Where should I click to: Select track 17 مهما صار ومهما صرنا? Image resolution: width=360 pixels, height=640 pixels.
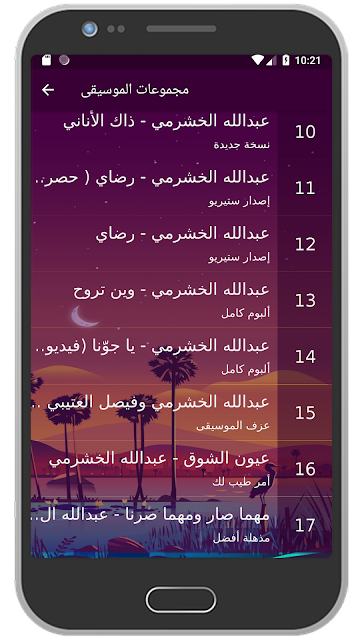[x=181, y=524]
